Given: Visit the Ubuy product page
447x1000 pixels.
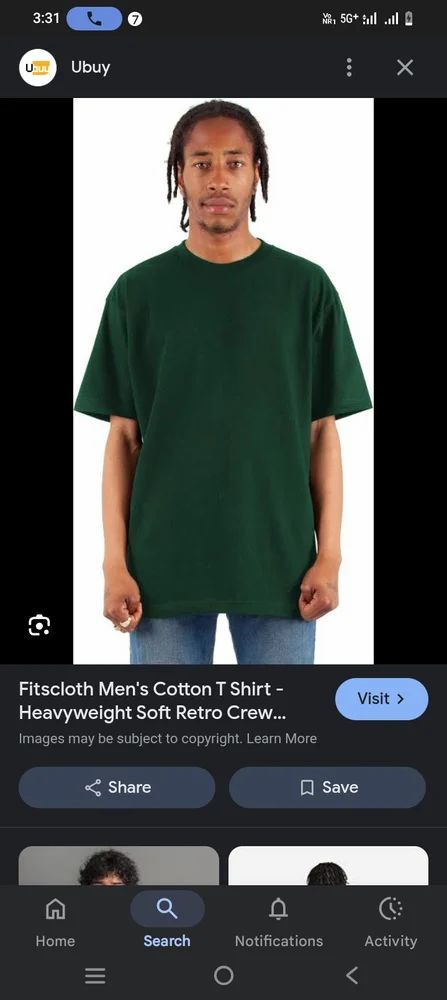Looking at the screenshot, I should [x=381, y=698].
